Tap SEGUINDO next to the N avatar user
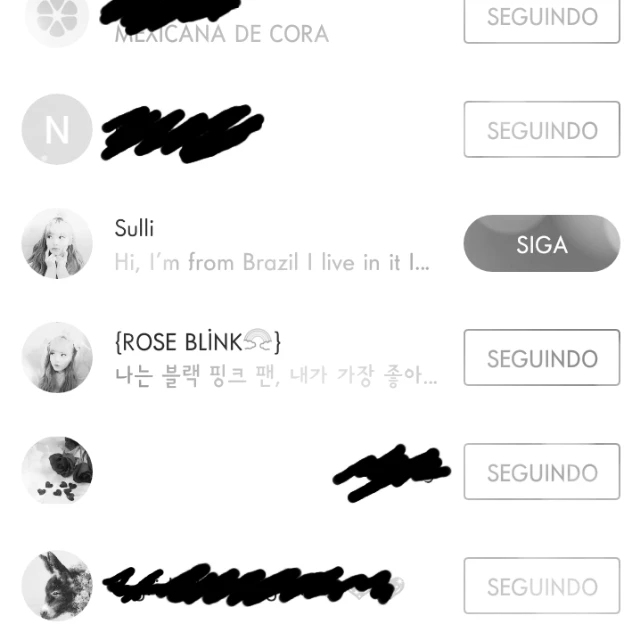Image resolution: width=640 pixels, height=640 pixels. click(542, 129)
